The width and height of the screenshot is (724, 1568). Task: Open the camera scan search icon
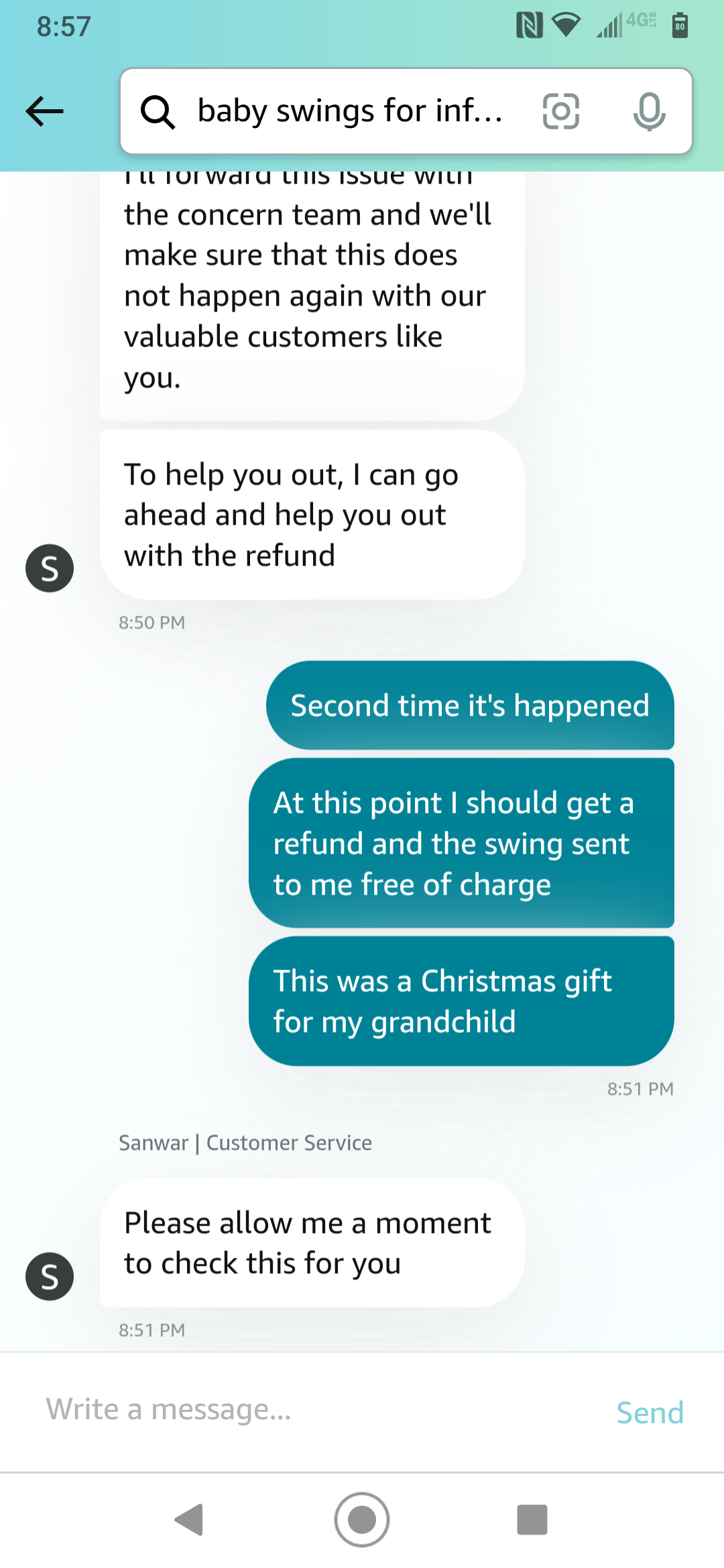pos(561,111)
